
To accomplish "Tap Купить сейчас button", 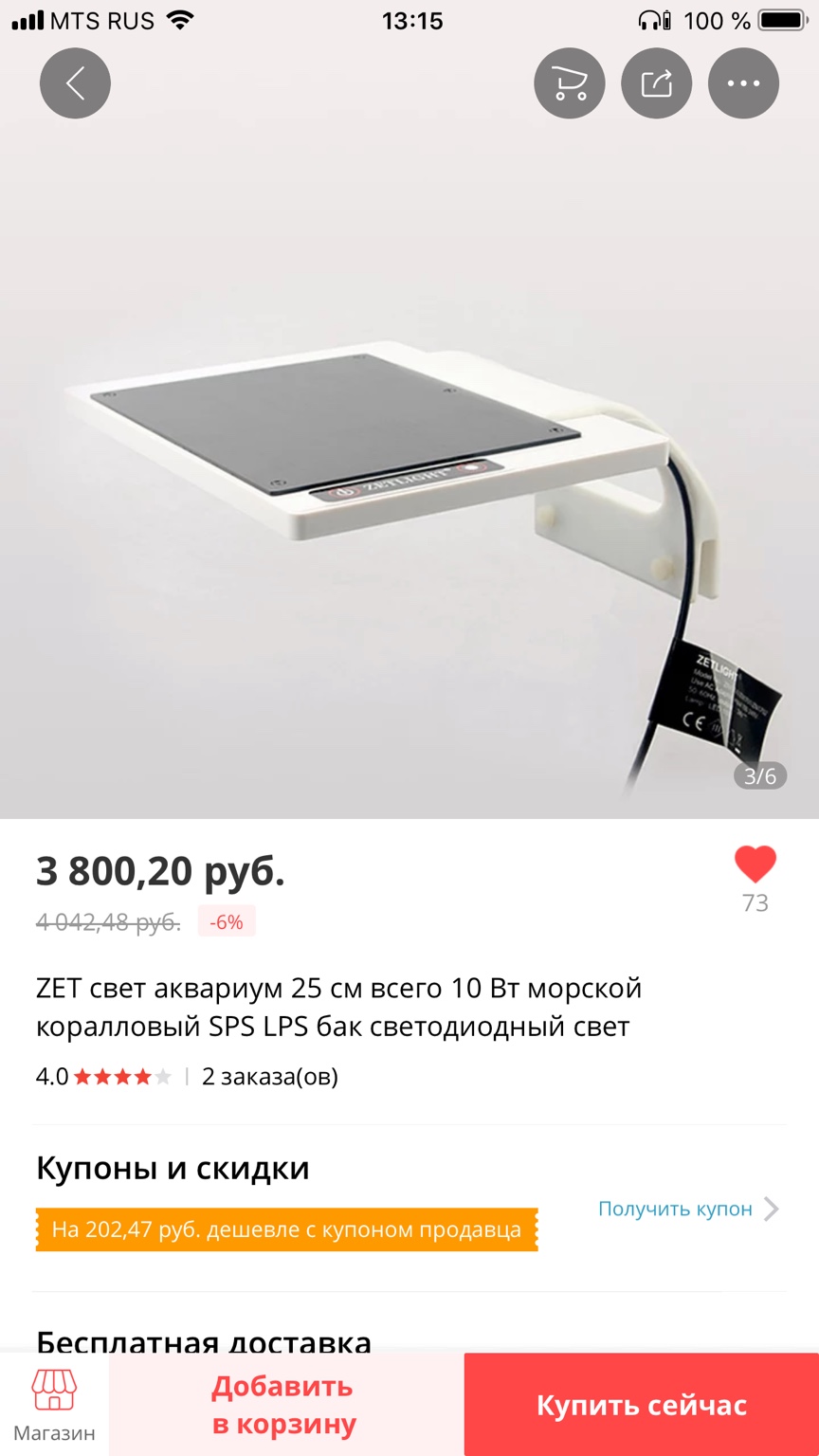I will tap(642, 1405).
